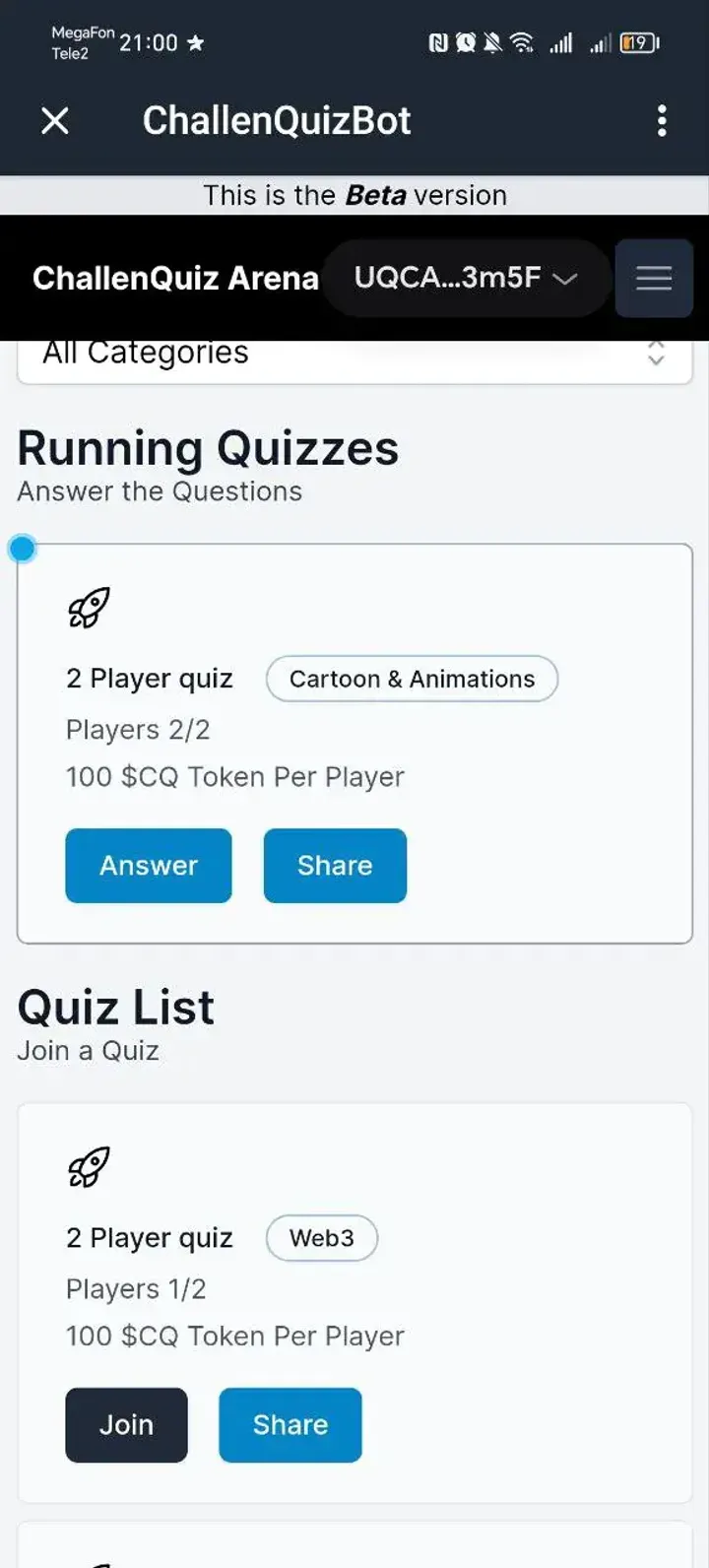
Task: Click the chevron next to All Categories
Action: click(x=656, y=352)
